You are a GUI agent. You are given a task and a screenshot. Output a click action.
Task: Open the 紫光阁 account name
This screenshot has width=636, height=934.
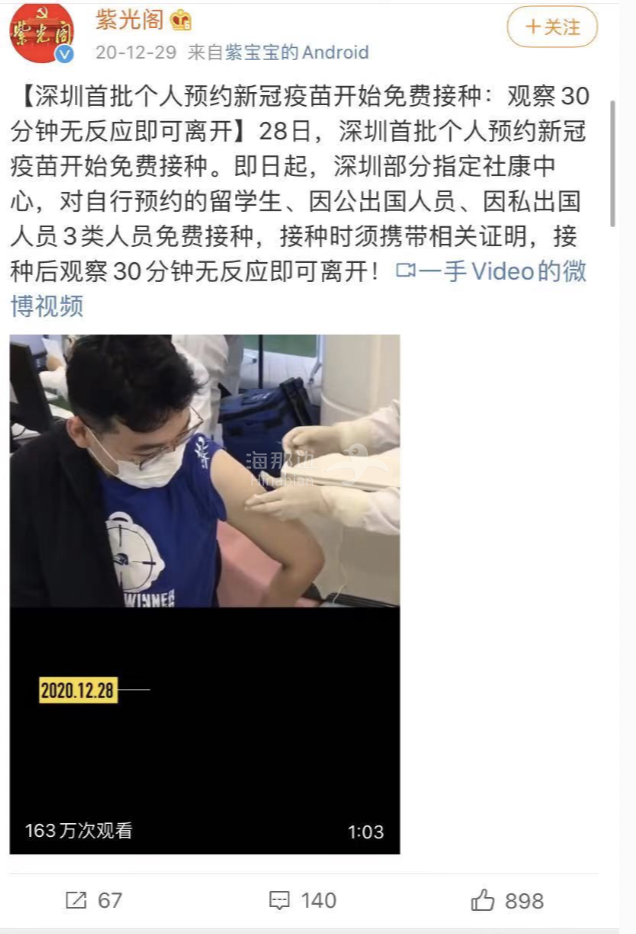128,21
